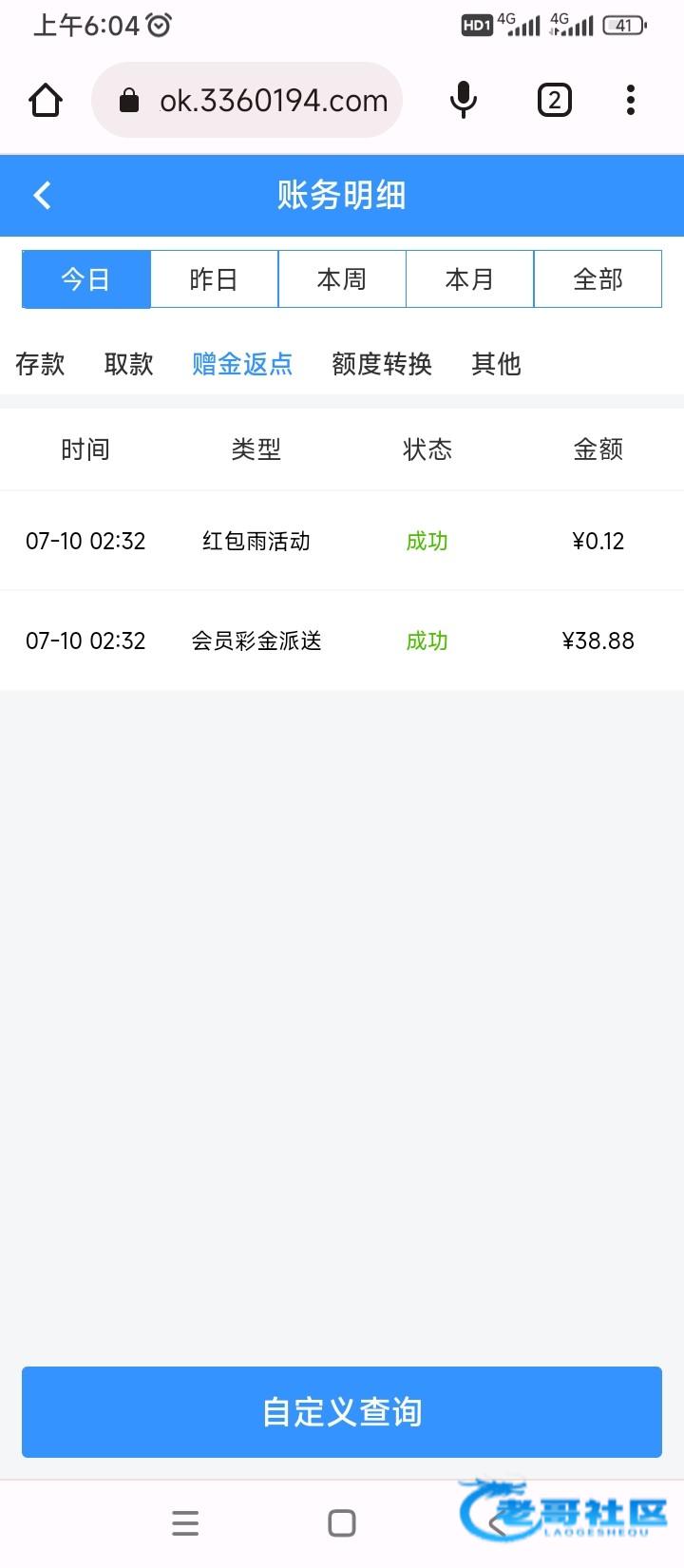Tap the system home button
The width and height of the screenshot is (684, 1568).
click(x=342, y=1523)
